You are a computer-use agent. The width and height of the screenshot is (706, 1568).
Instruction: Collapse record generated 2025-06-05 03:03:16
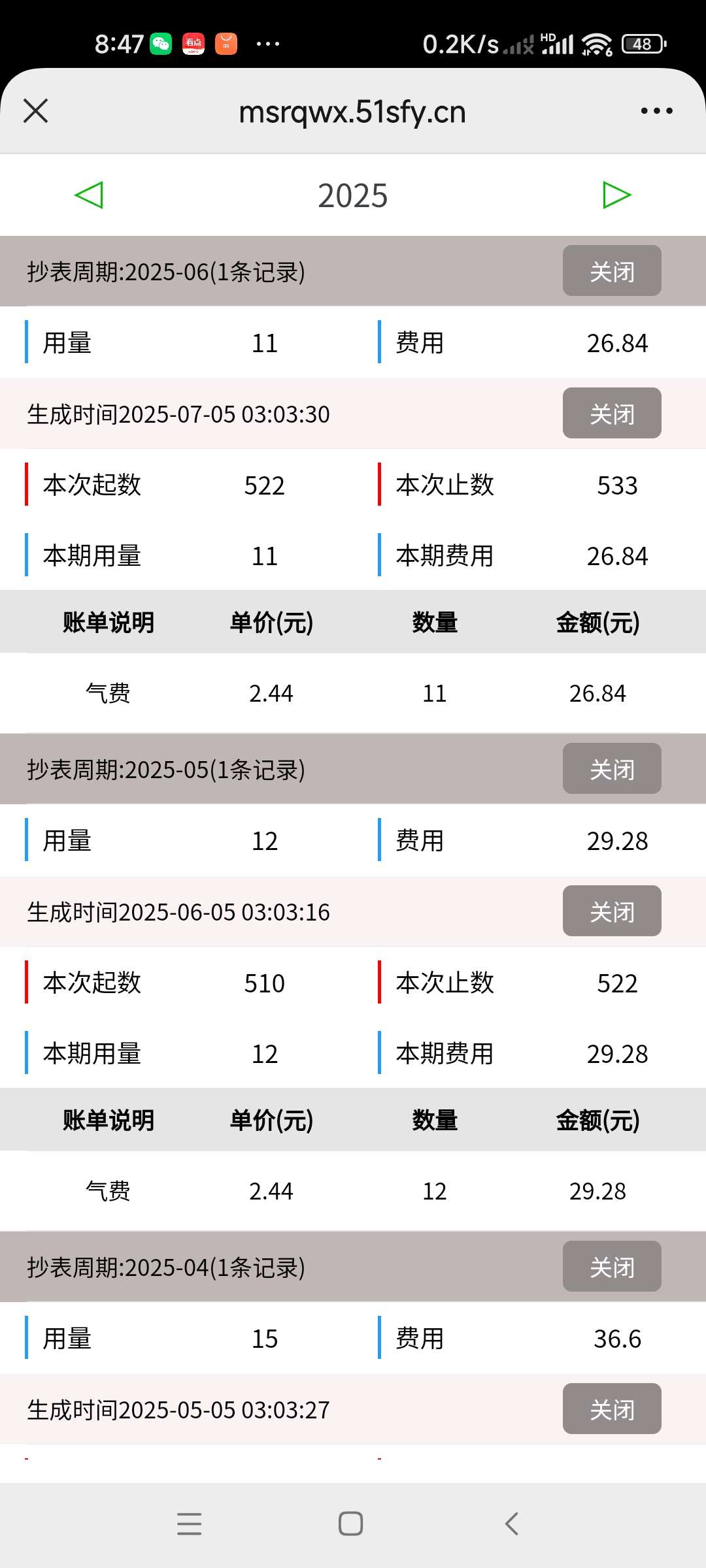[612, 911]
